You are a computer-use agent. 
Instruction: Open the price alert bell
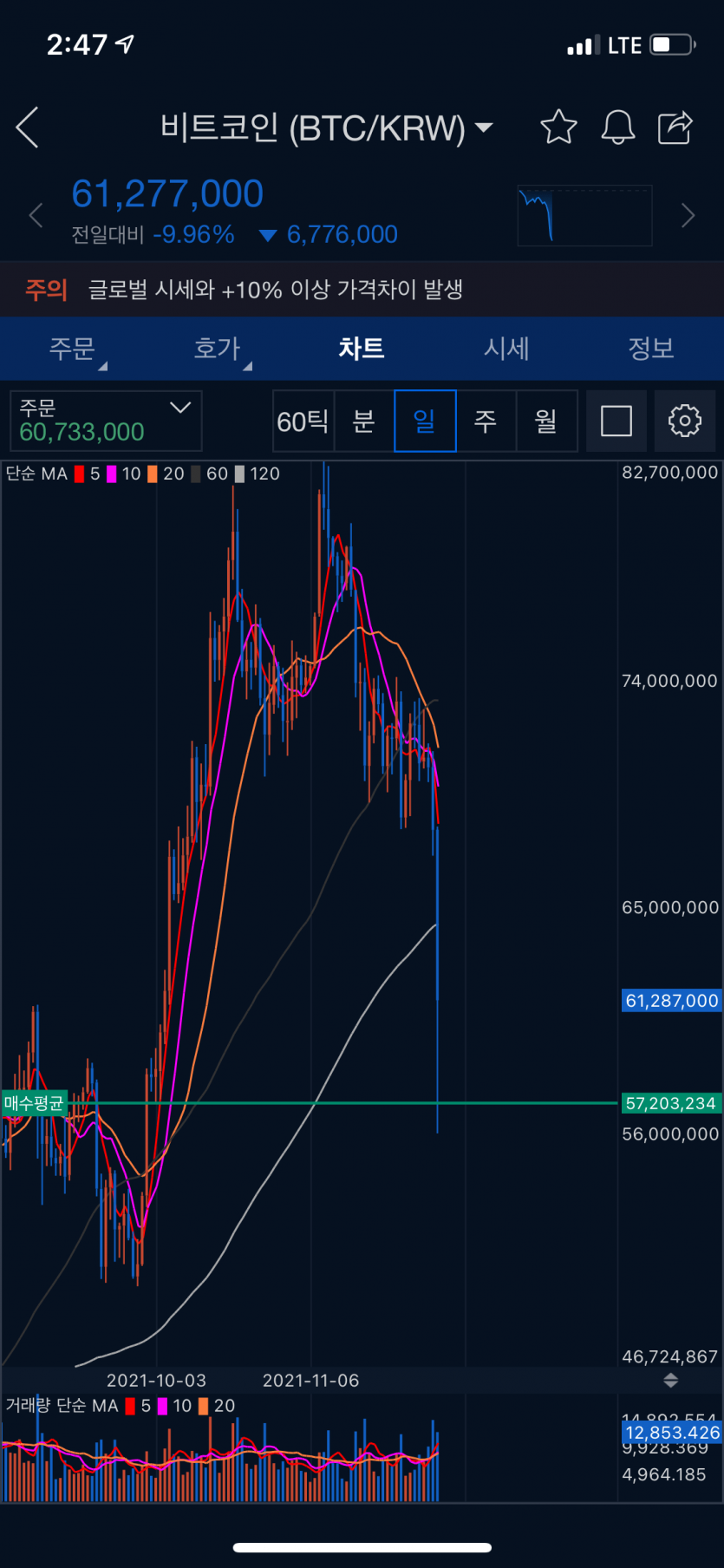click(617, 127)
